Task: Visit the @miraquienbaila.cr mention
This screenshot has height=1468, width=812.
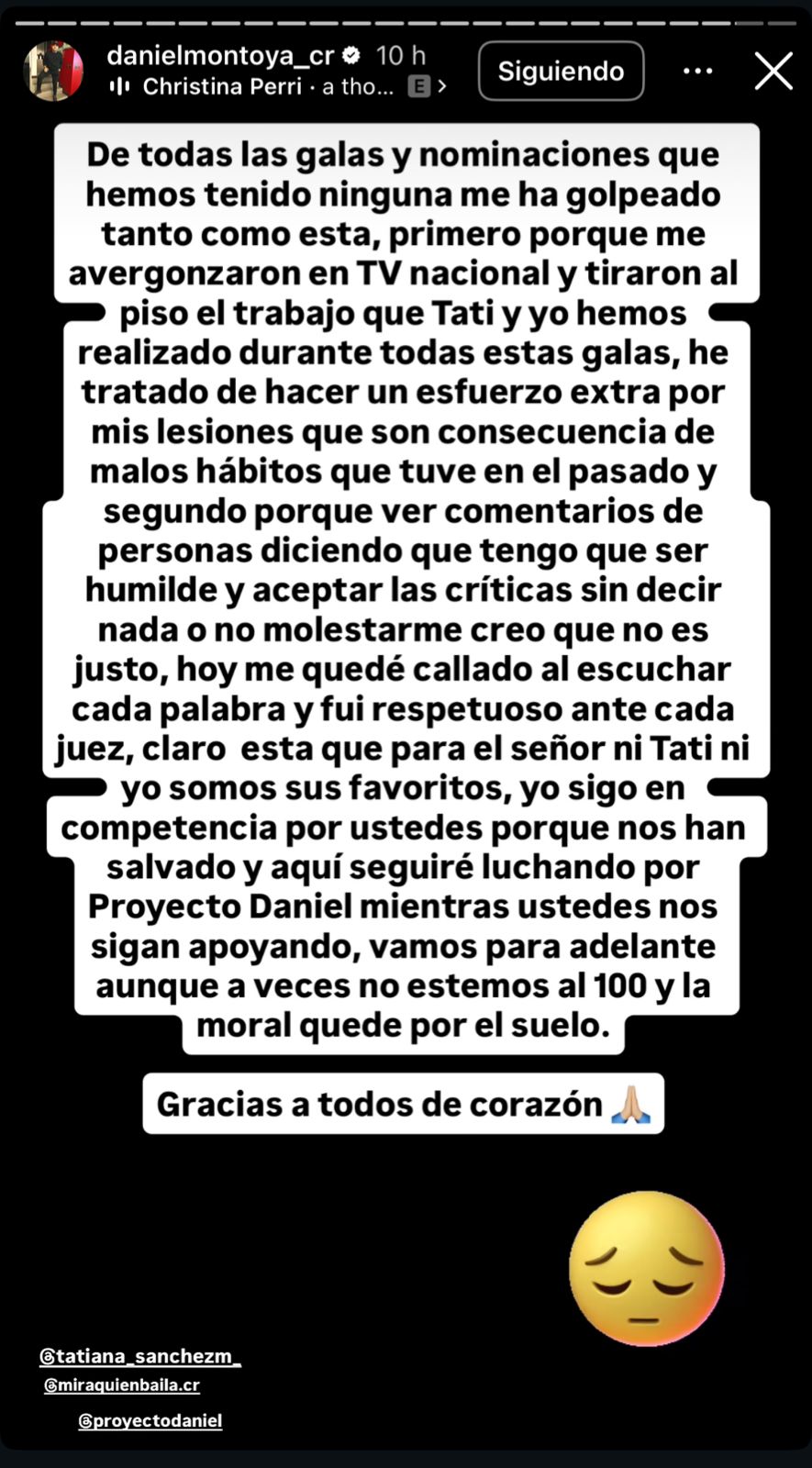Action: point(122,1385)
